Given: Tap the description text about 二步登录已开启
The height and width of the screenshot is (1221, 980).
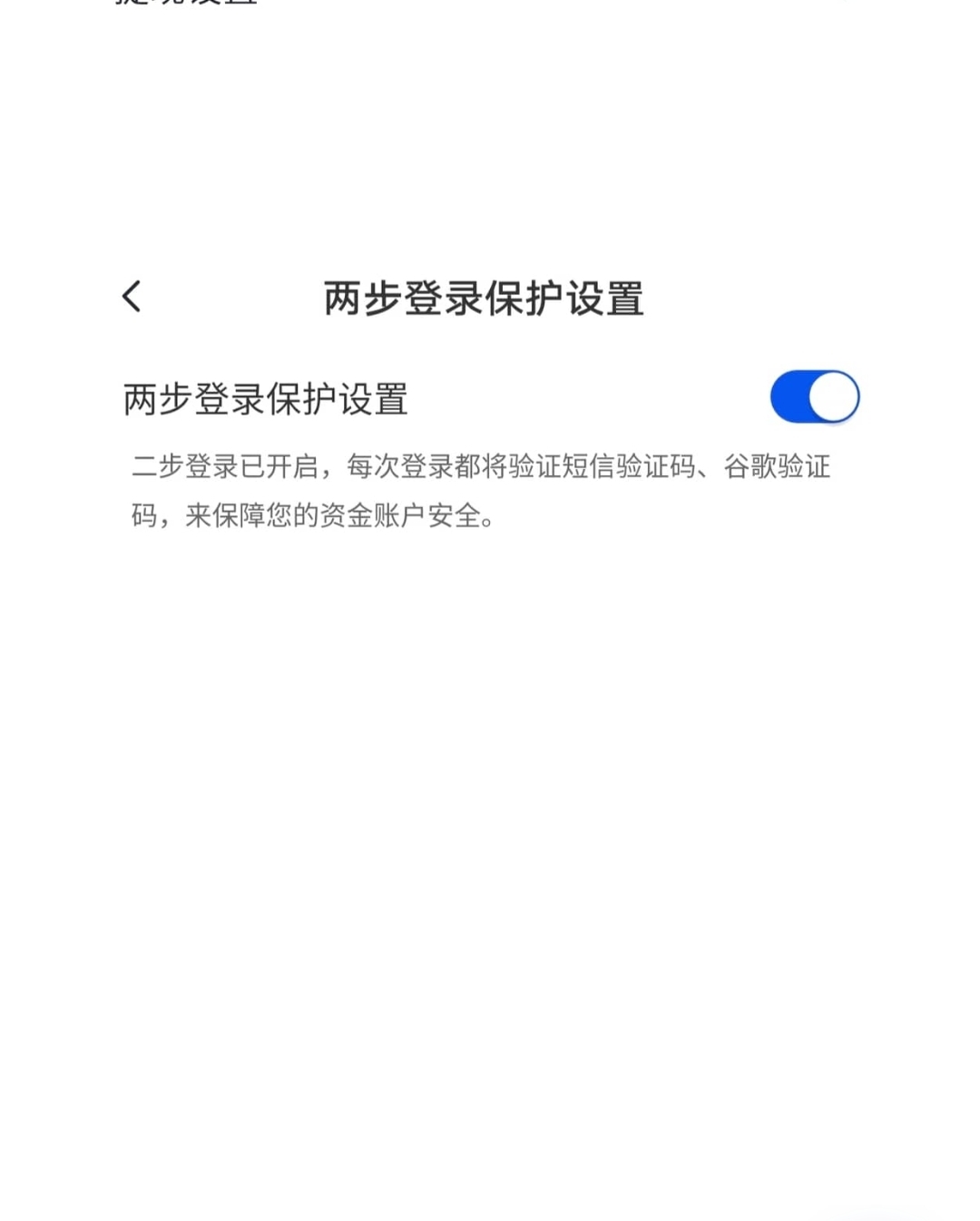Looking at the screenshot, I should pyautogui.click(x=481, y=490).
